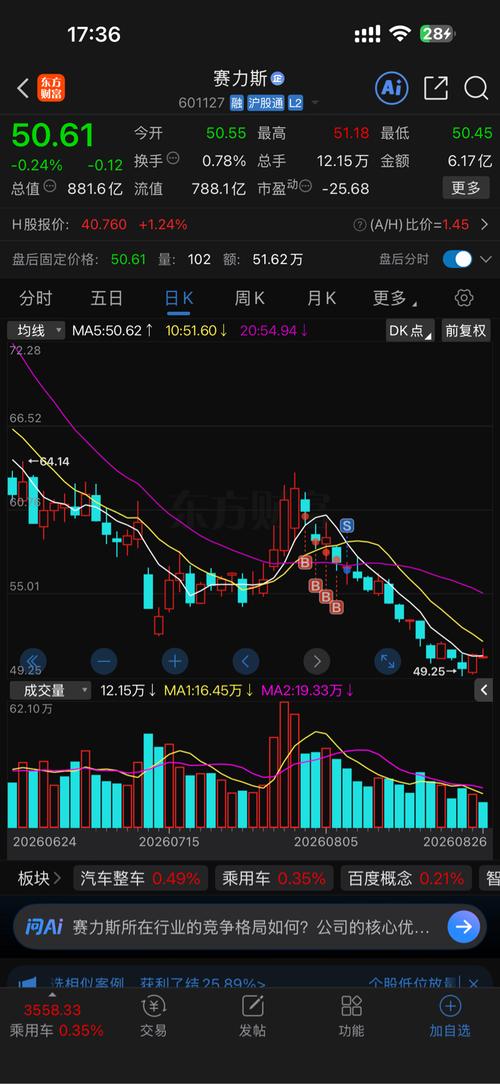Tap the 更多 button beside 市盈
Screen dimensions: 500x1084
pyautogui.click(x=465, y=188)
